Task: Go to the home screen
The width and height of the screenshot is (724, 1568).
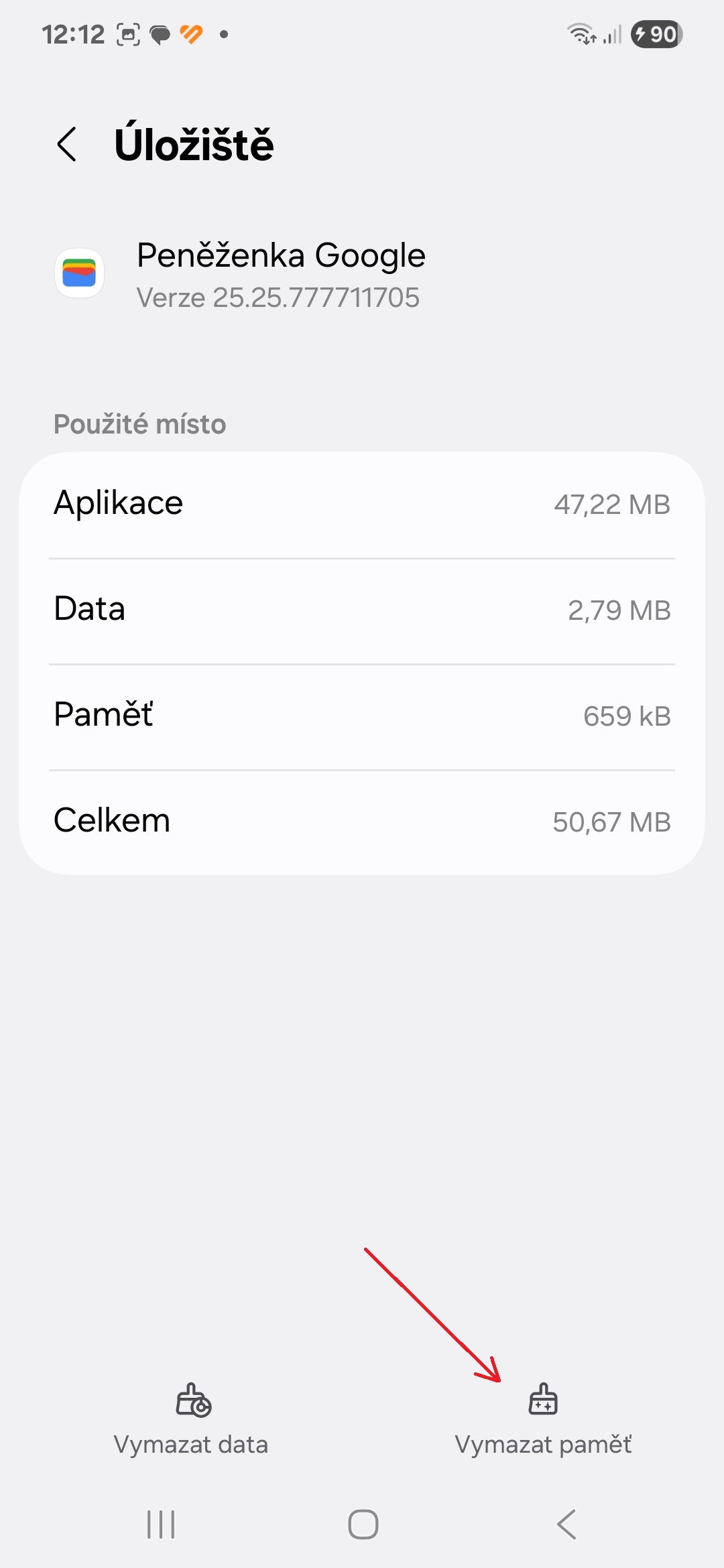Action: pyautogui.click(x=363, y=1524)
